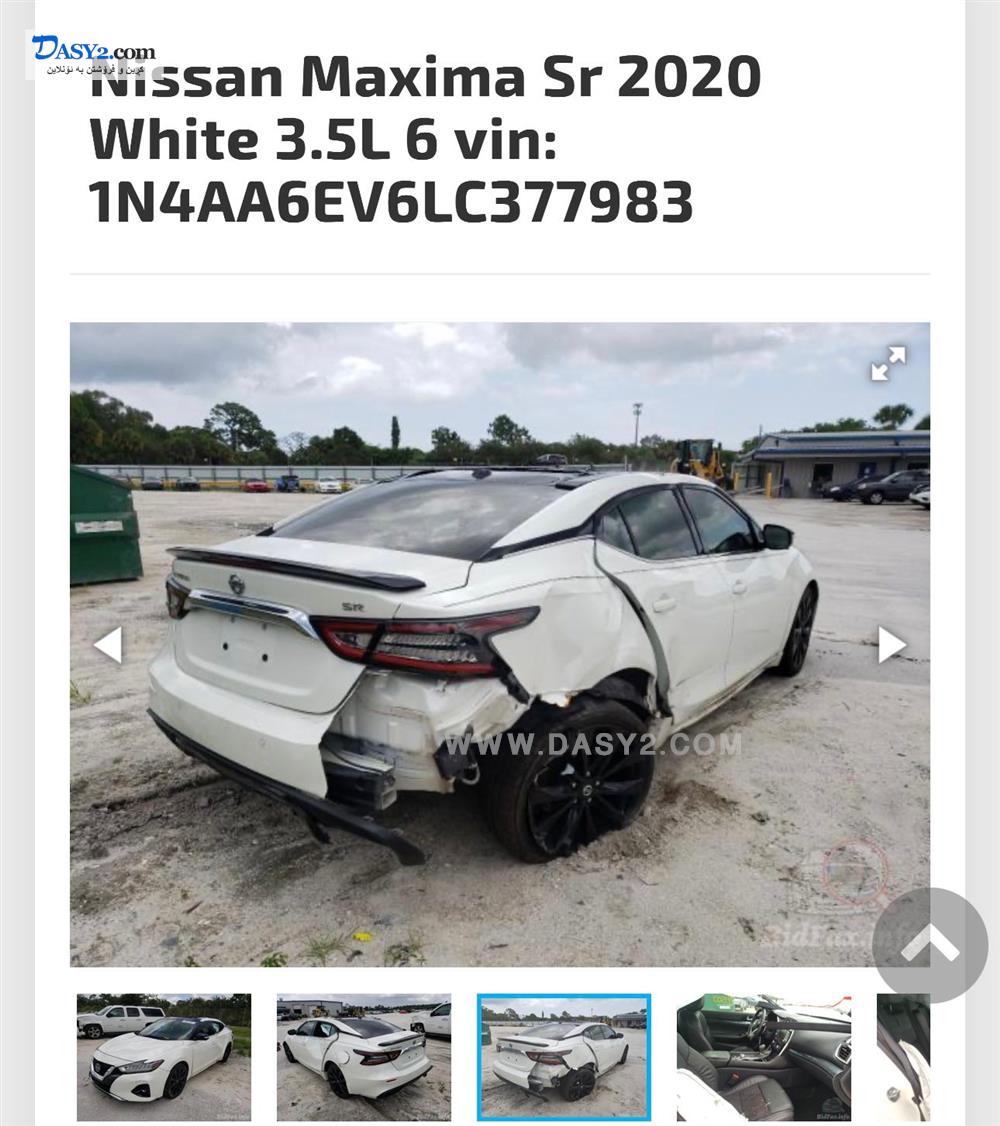
Task: Go to the next gallery photo
Action: coord(892,645)
